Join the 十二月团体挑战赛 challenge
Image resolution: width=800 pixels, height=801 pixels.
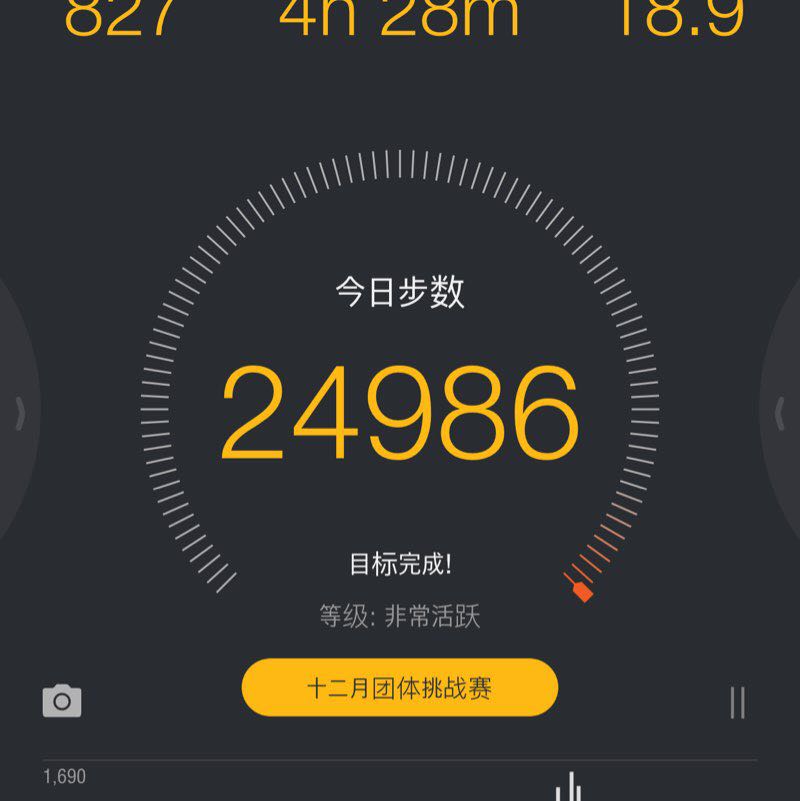pyautogui.click(x=400, y=688)
